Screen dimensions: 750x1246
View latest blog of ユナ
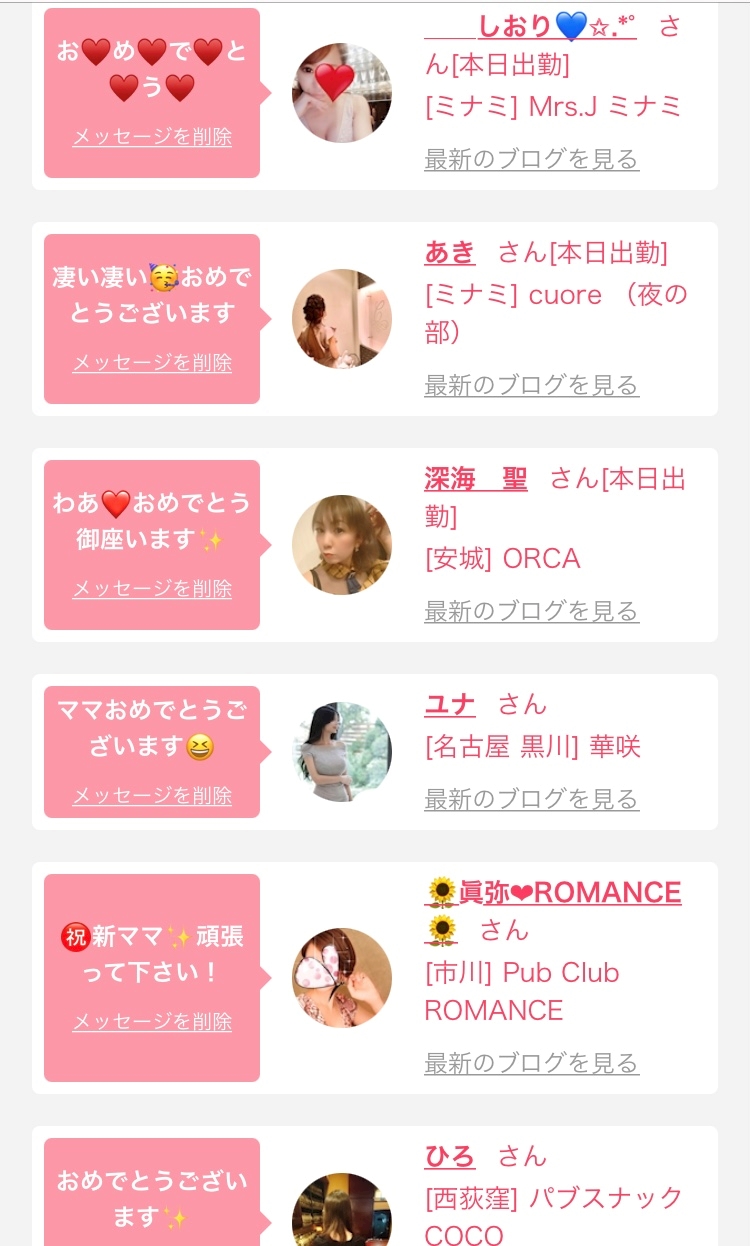click(x=531, y=799)
